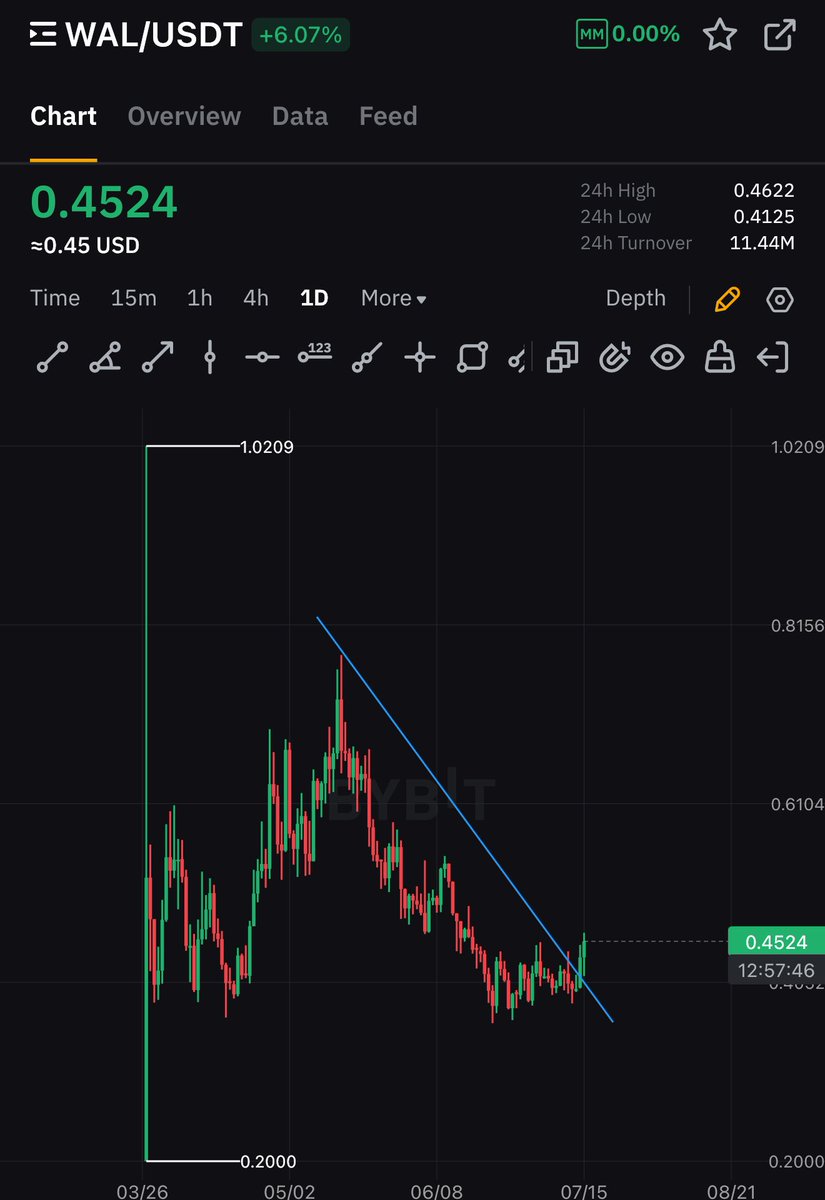Open the Feed tab
825x1200 pixels.
[388, 116]
